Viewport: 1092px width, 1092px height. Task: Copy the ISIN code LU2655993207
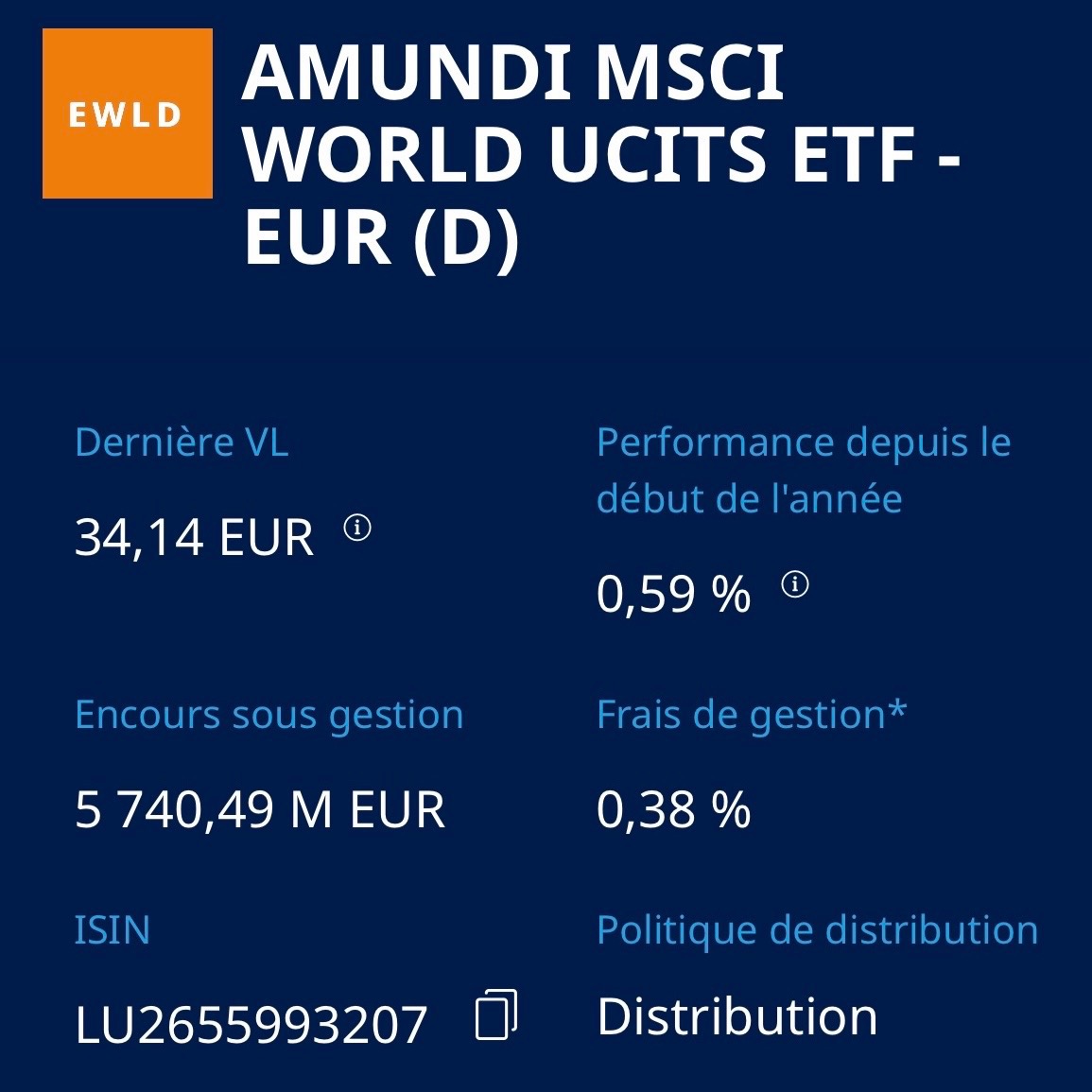pos(495,1015)
